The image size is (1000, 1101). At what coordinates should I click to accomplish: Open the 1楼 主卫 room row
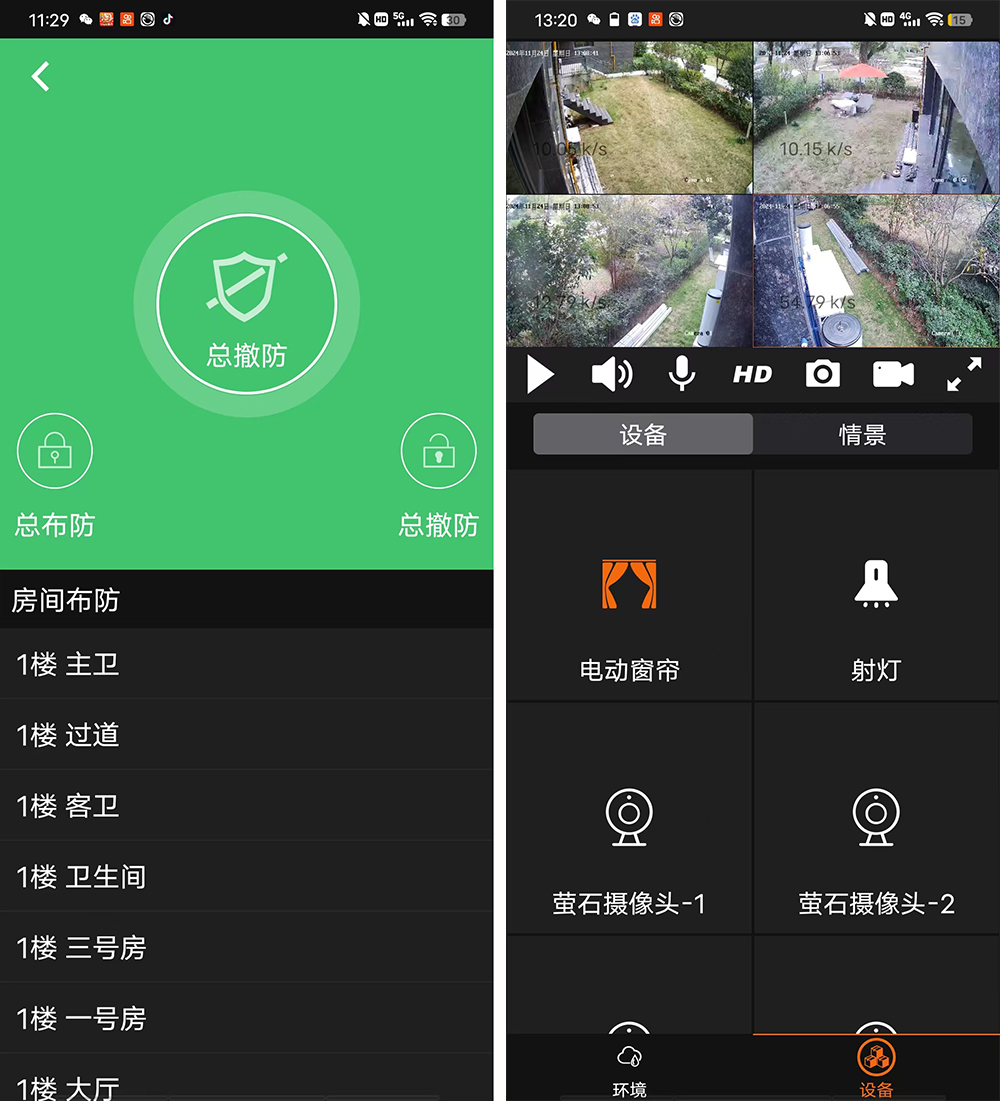click(246, 664)
